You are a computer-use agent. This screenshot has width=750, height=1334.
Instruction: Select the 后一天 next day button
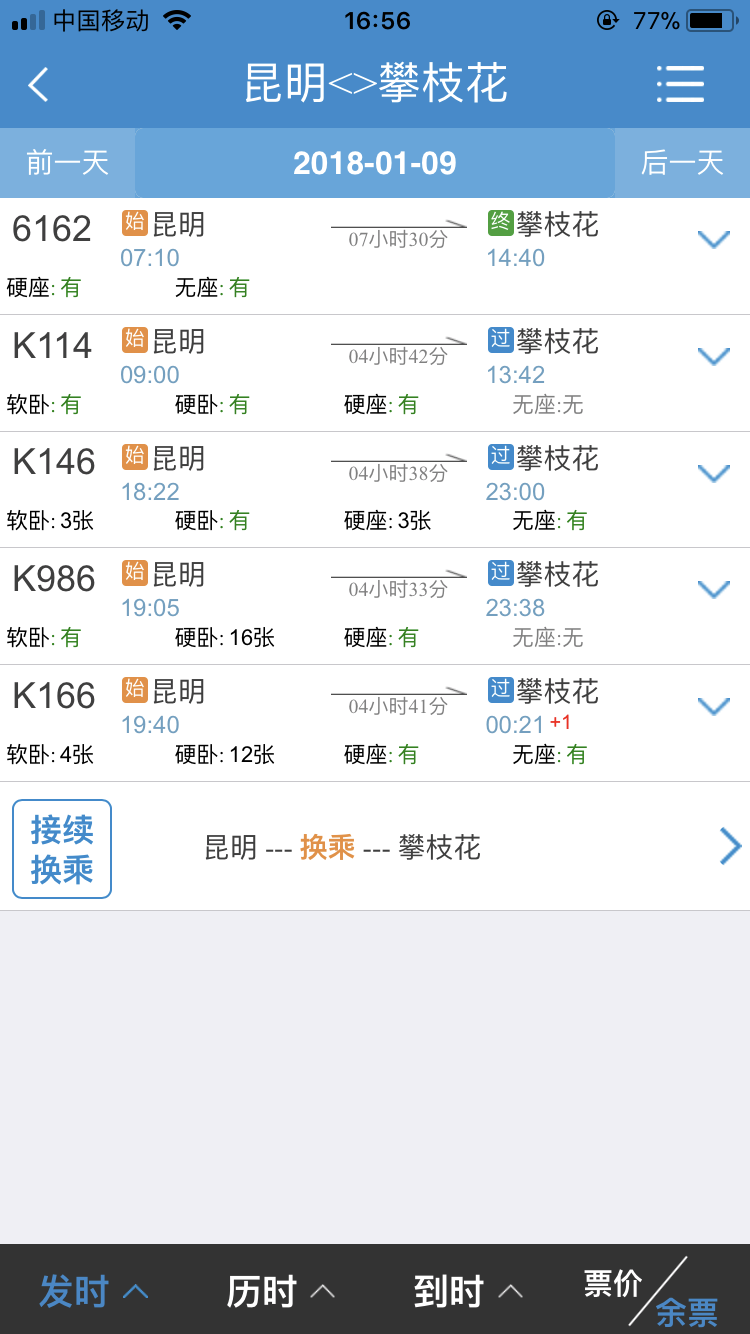point(682,163)
